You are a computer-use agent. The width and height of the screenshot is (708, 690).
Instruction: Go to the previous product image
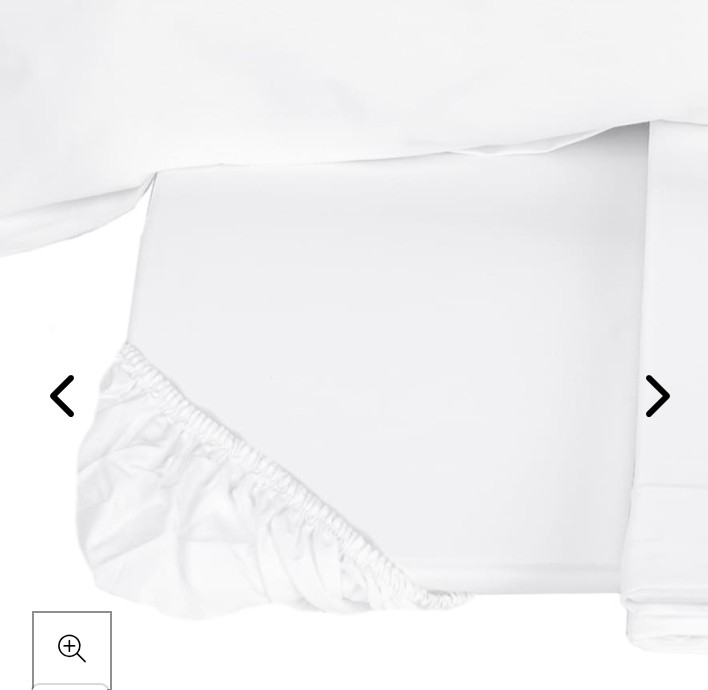point(62,396)
